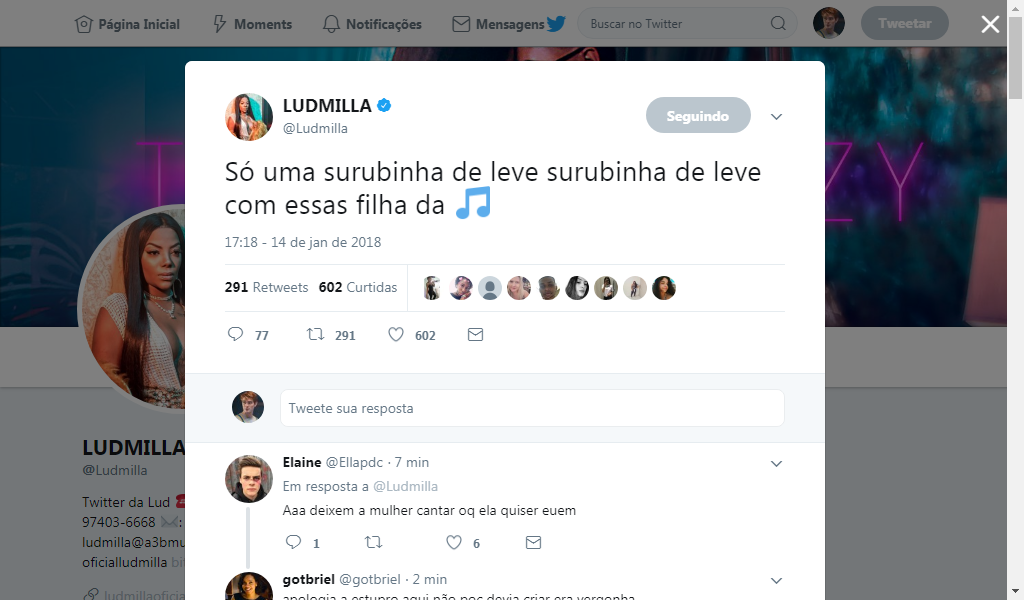Viewport: 1024px width, 600px height.
Task: Focus the Buscar no Twitter search box
Action: coord(676,24)
